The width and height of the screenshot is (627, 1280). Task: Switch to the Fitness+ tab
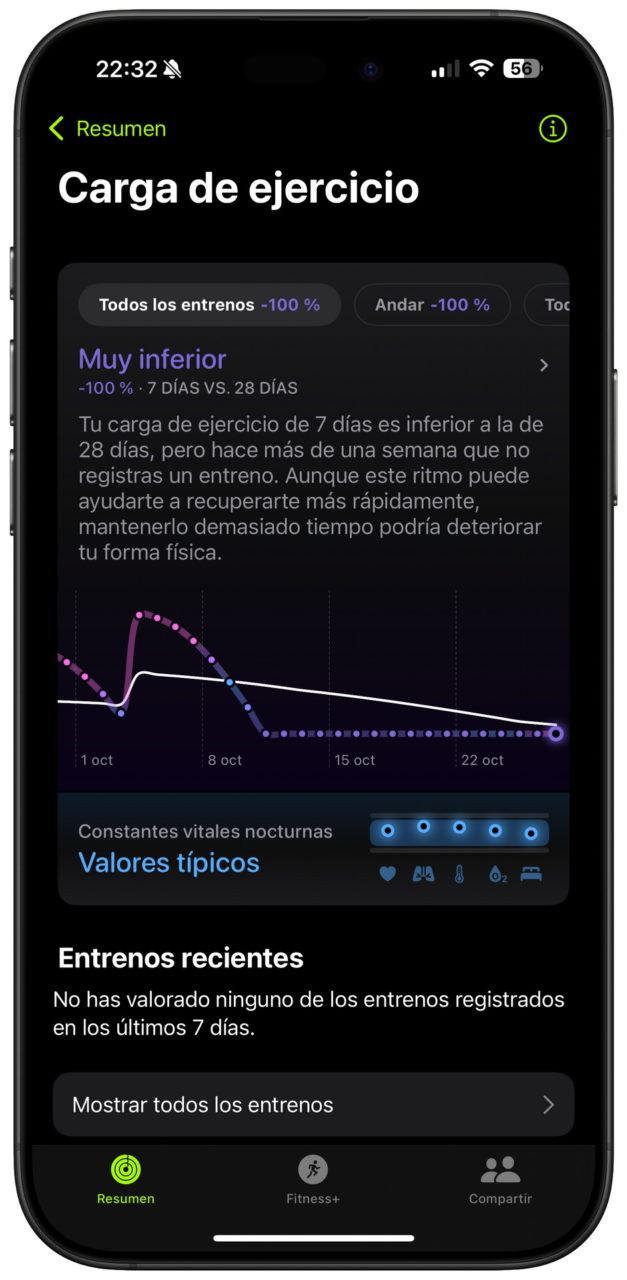[x=313, y=1179]
